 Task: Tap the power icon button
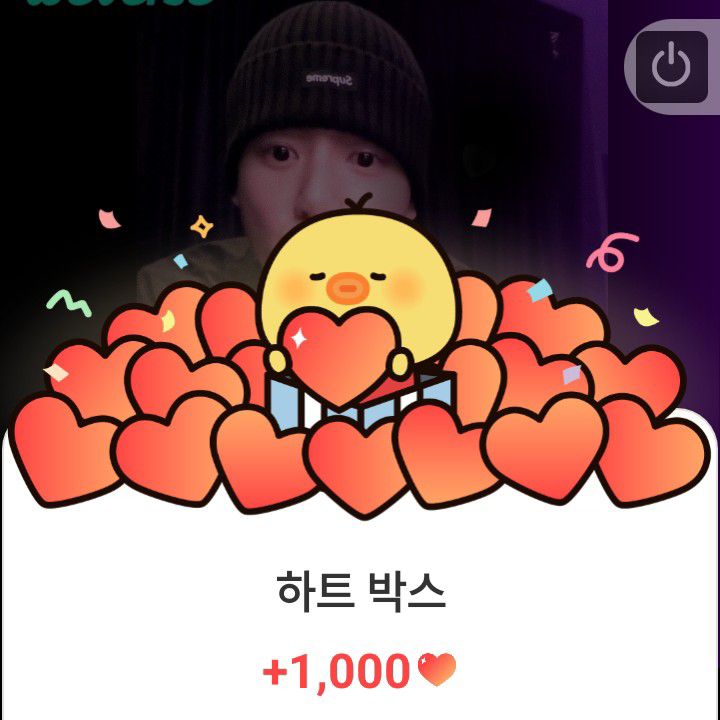tap(671, 67)
